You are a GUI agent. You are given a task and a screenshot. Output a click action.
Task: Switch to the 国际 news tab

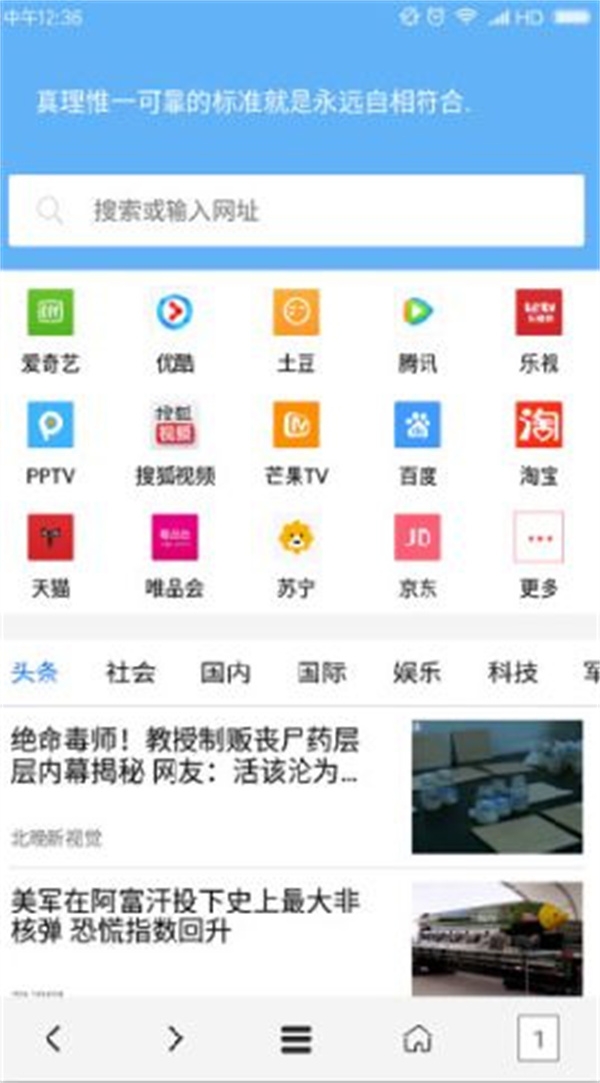tap(321, 672)
